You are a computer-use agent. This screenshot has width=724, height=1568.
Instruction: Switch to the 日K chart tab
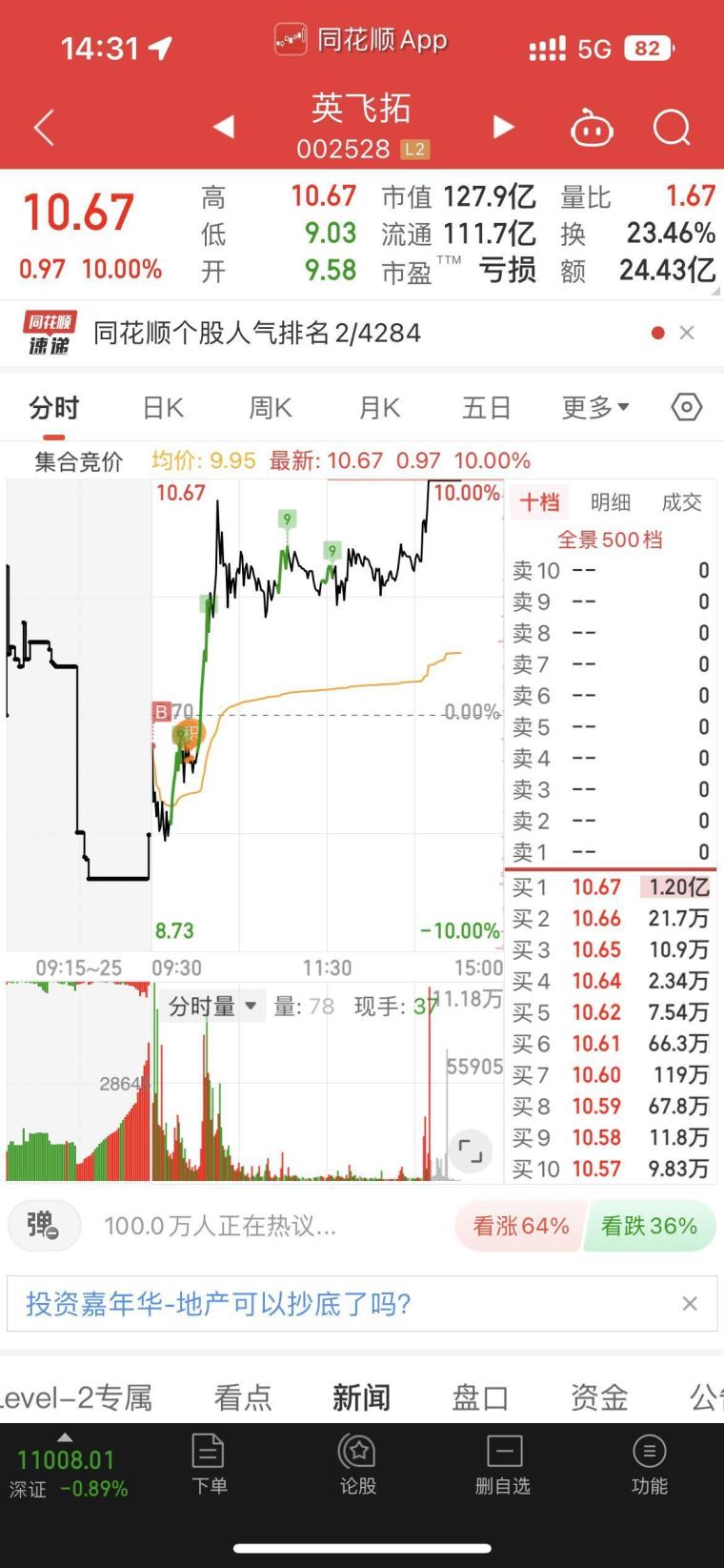(161, 407)
